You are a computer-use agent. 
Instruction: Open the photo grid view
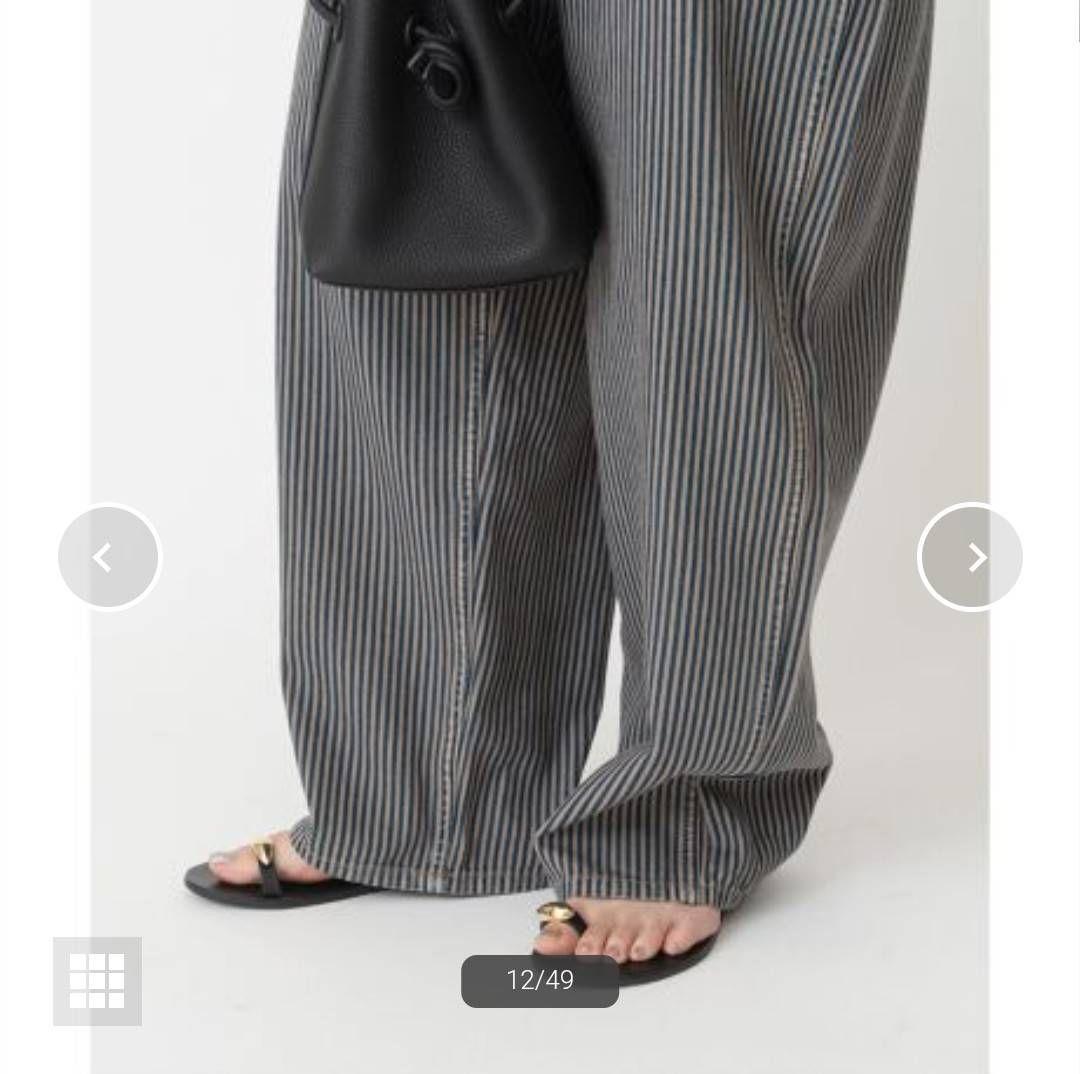97,980
